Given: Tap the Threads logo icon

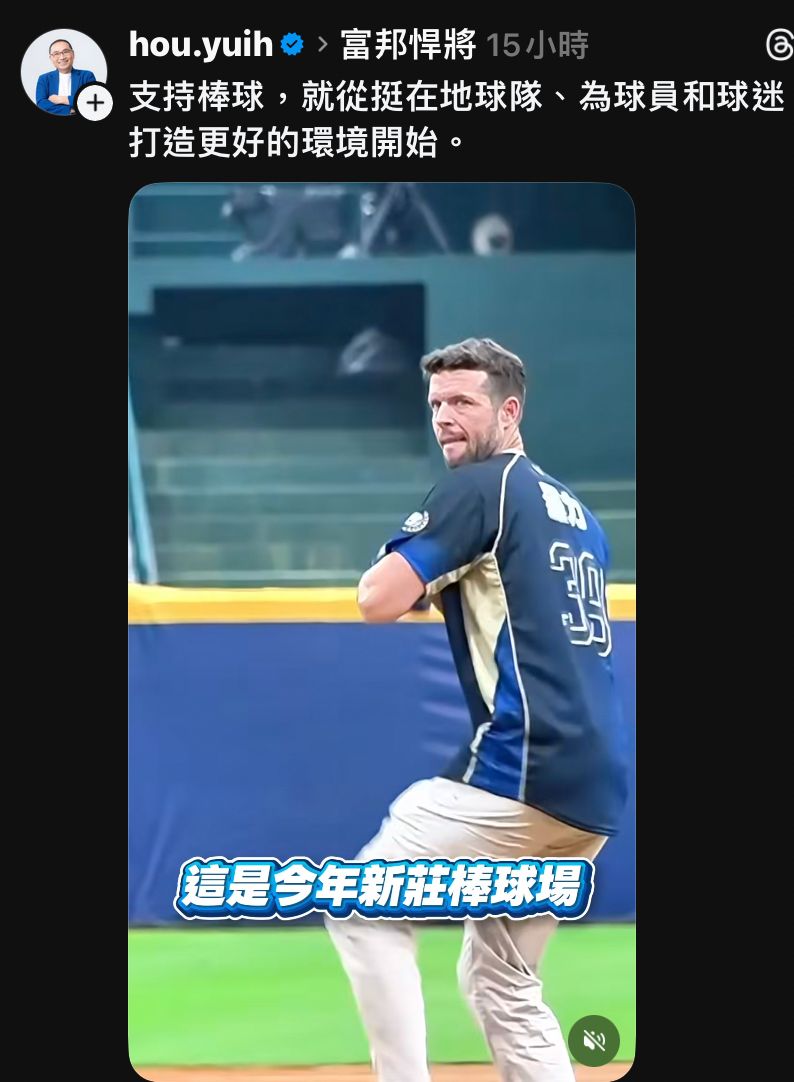Looking at the screenshot, I should pyautogui.click(x=780, y=45).
